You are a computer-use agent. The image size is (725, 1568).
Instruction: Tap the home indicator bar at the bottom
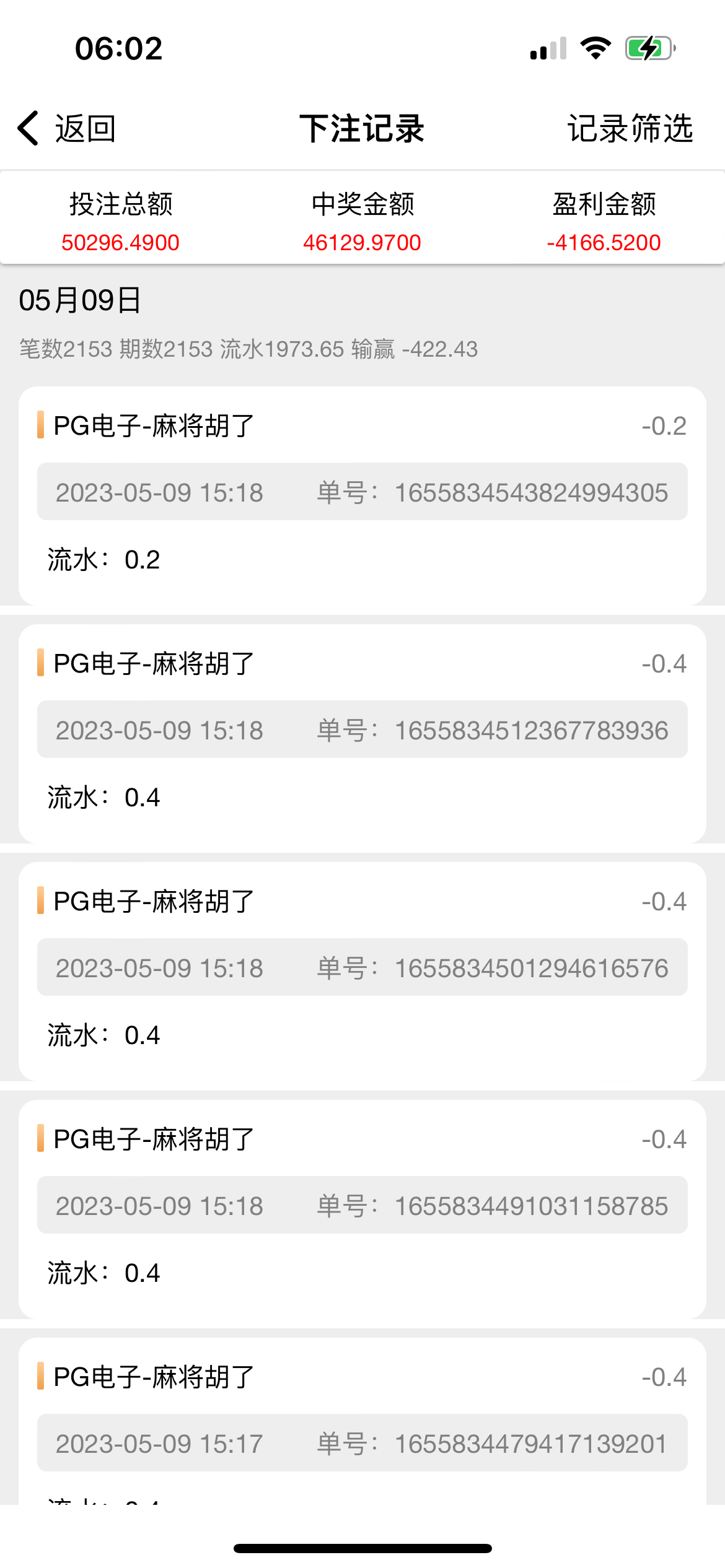[x=362, y=1547]
